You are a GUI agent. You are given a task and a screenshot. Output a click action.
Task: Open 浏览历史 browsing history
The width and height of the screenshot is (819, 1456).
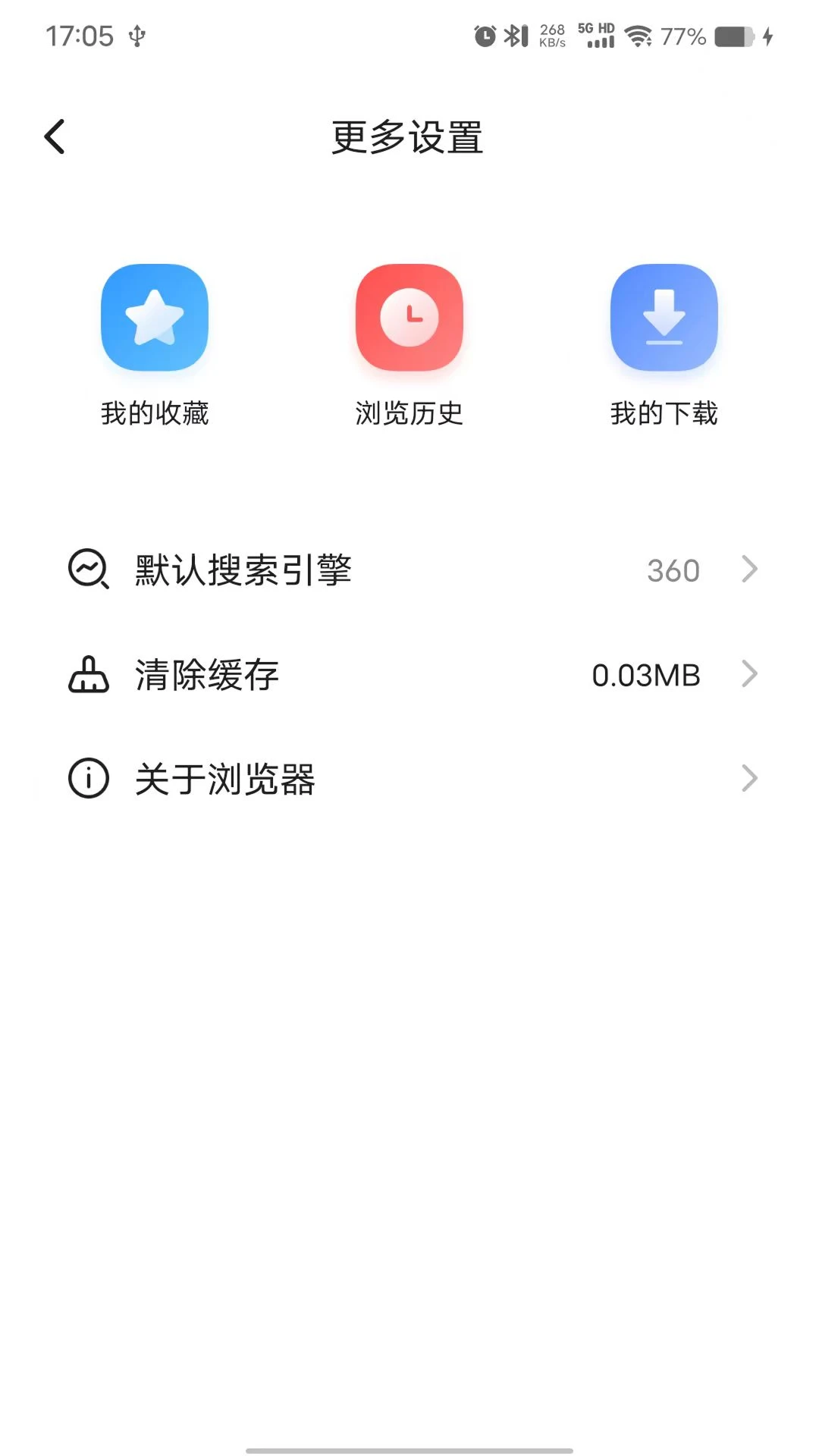pyautogui.click(x=409, y=318)
